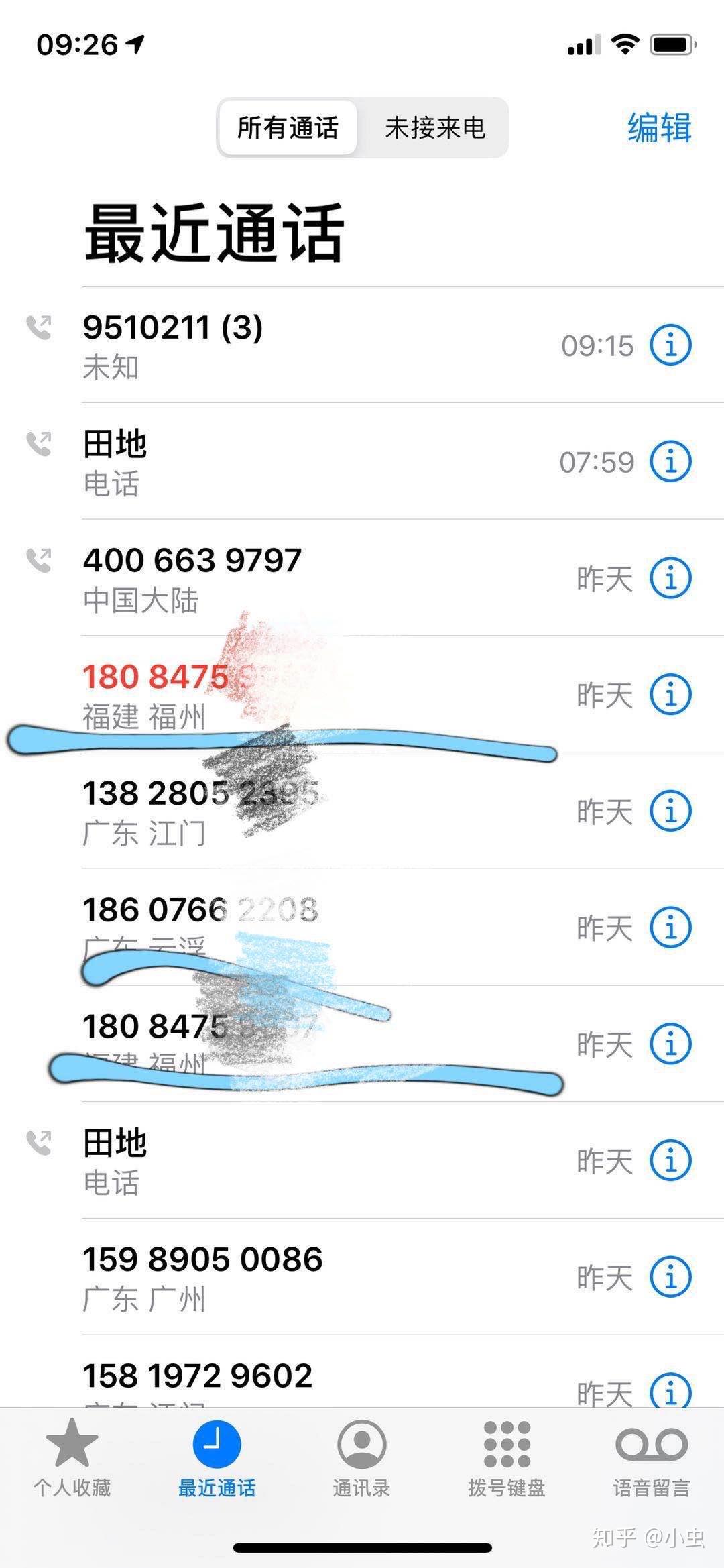Switch to the 未接来电 segment
724x1568 pixels.
434,127
